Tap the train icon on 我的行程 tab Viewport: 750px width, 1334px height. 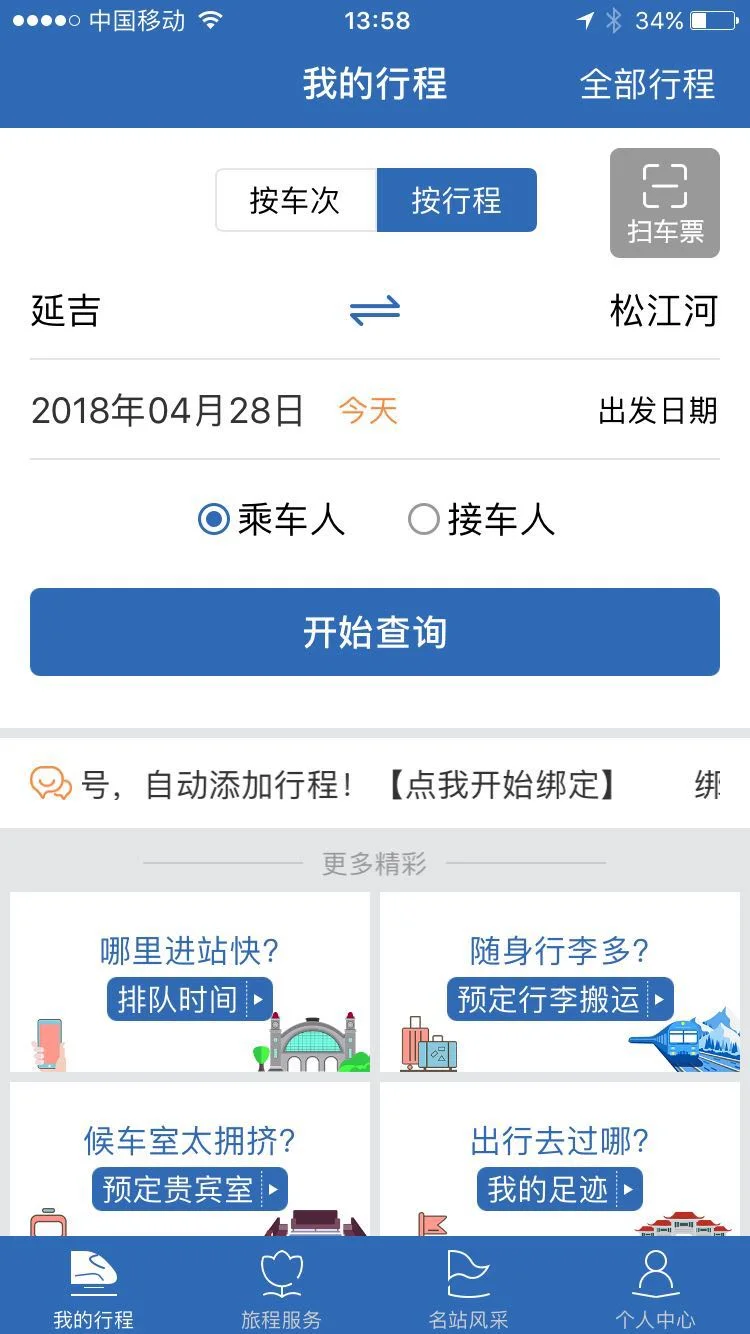93,1271
